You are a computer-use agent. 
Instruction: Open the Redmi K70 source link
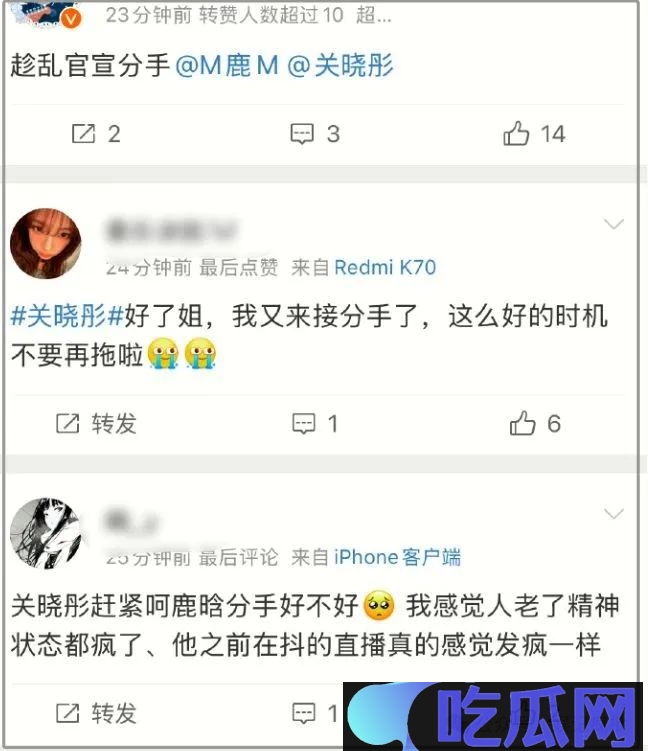tap(385, 268)
